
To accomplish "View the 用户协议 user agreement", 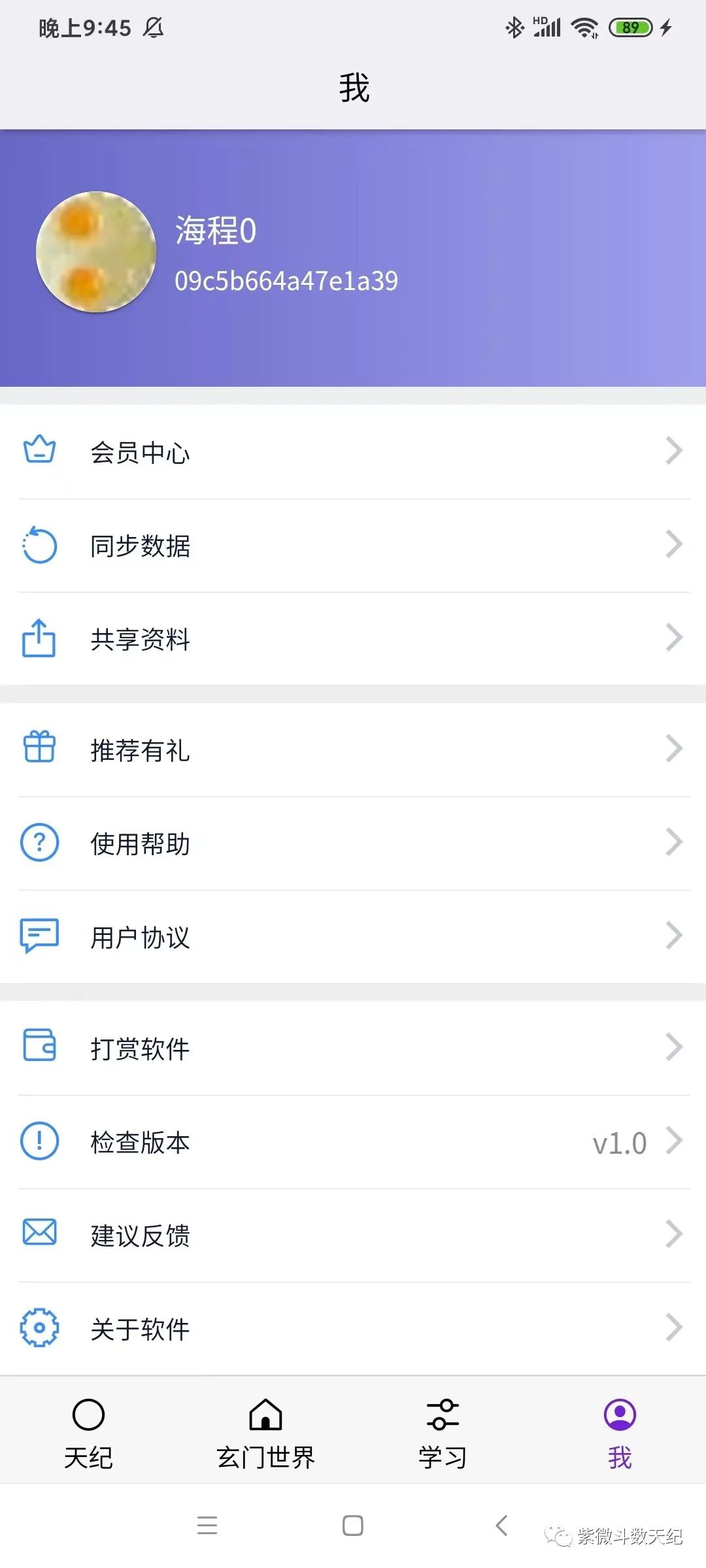I will tap(353, 937).
